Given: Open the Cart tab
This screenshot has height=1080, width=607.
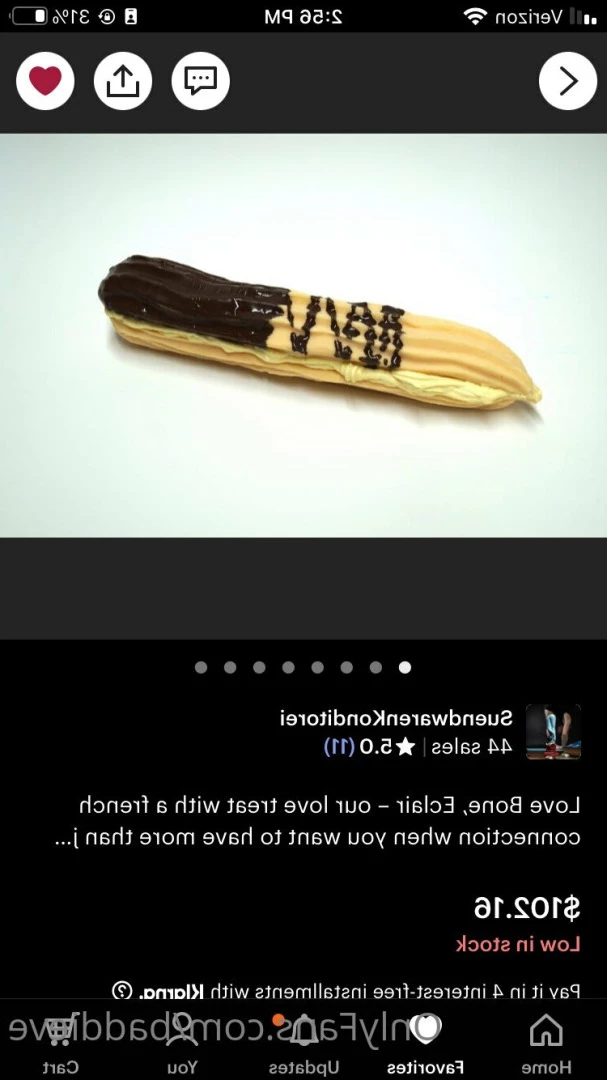Looking at the screenshot, I should 61,1043.
